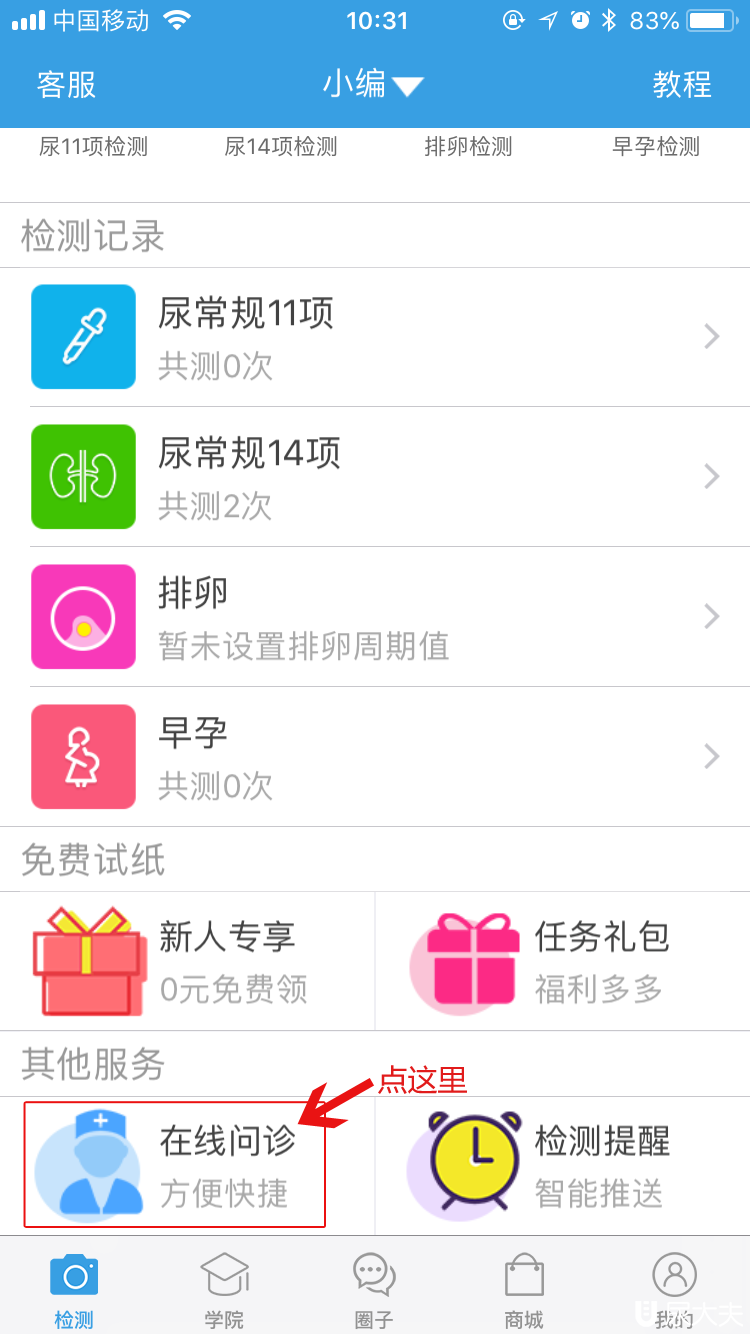
Task: Select 尿11项检测 test option
Action: (93, 147)
